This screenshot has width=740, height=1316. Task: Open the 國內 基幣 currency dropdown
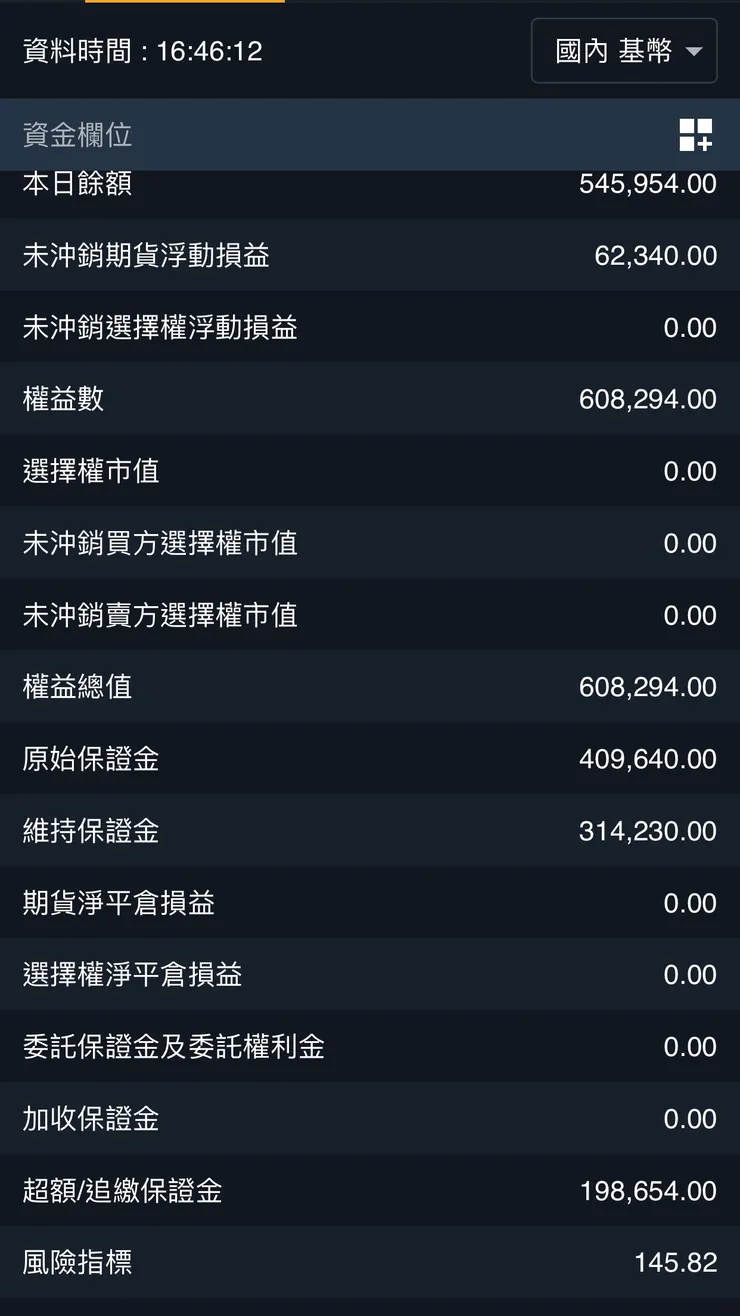623,50
